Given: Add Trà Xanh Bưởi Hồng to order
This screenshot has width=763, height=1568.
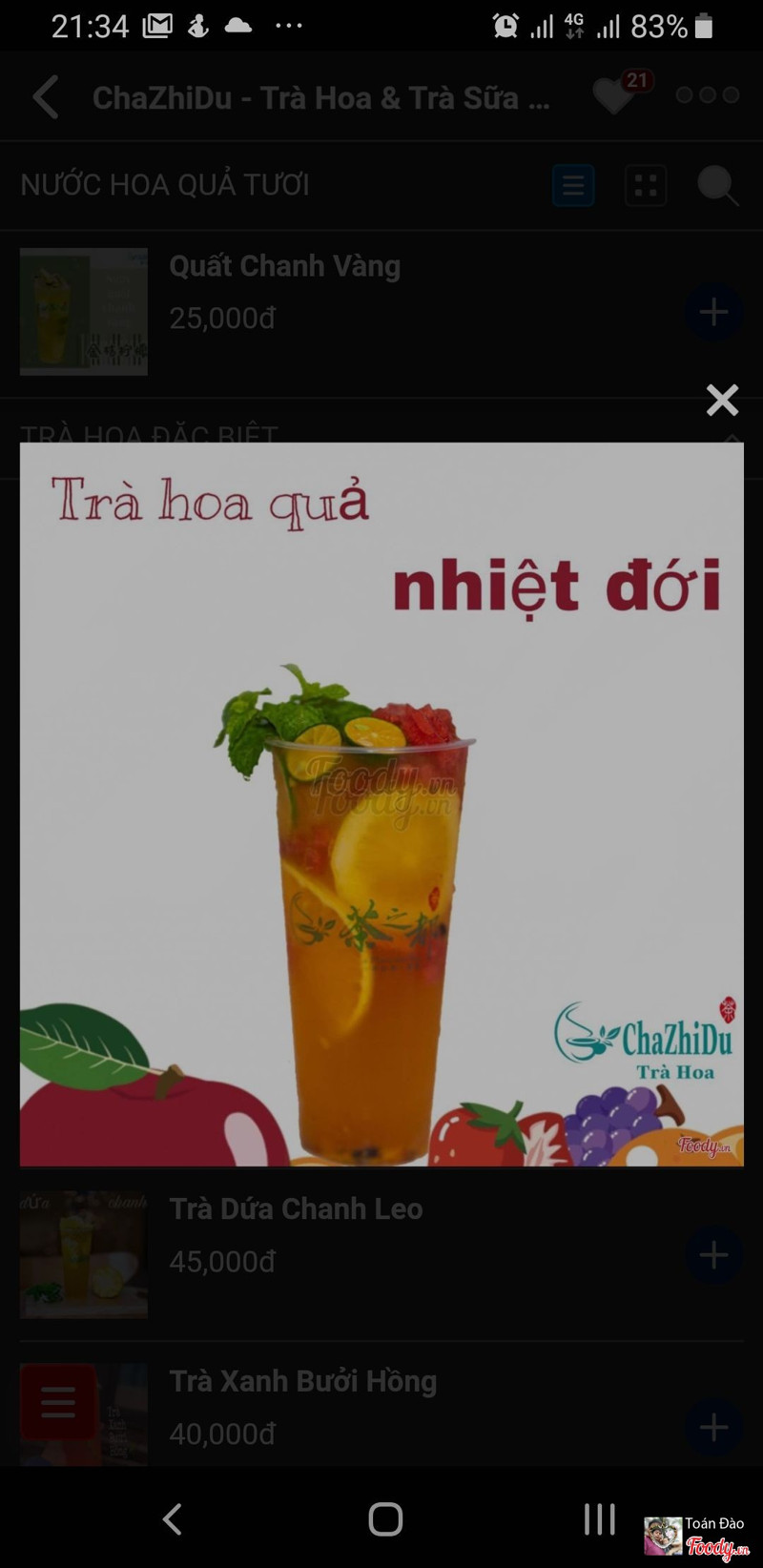Looking at the screenshot, I should pos(713,1427).
